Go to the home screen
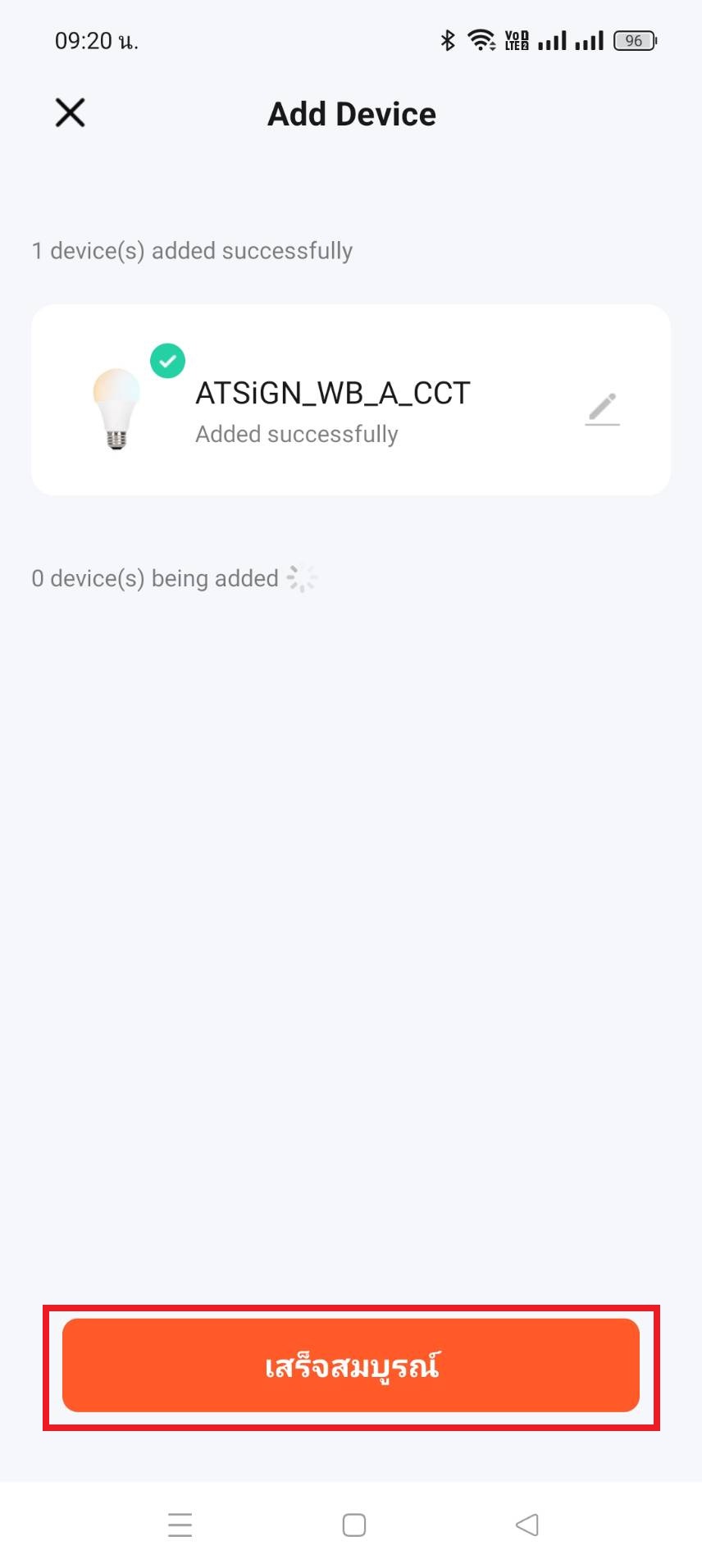The height and width of the screenshot is (1568, 702). 353,1525
